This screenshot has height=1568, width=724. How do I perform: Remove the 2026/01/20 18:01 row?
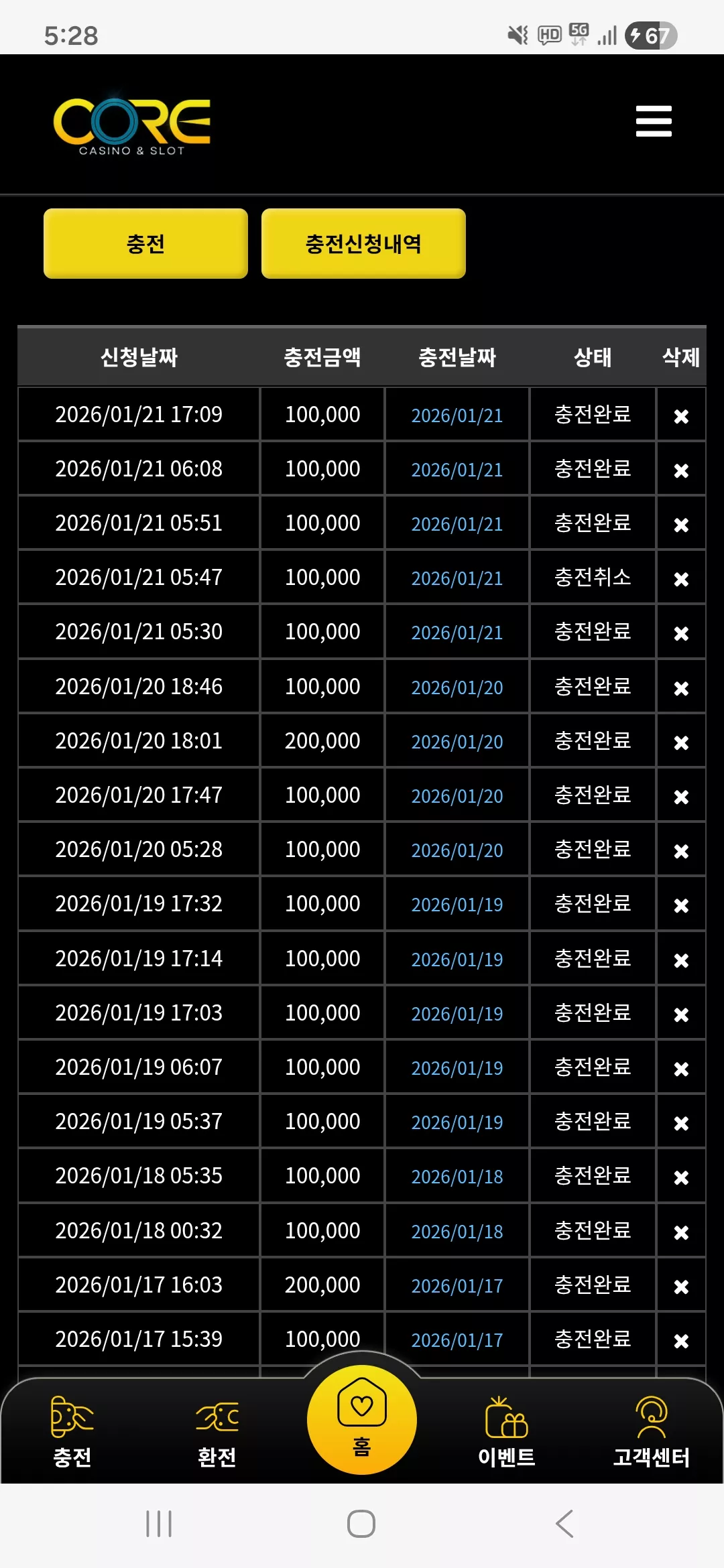(681, 742)
